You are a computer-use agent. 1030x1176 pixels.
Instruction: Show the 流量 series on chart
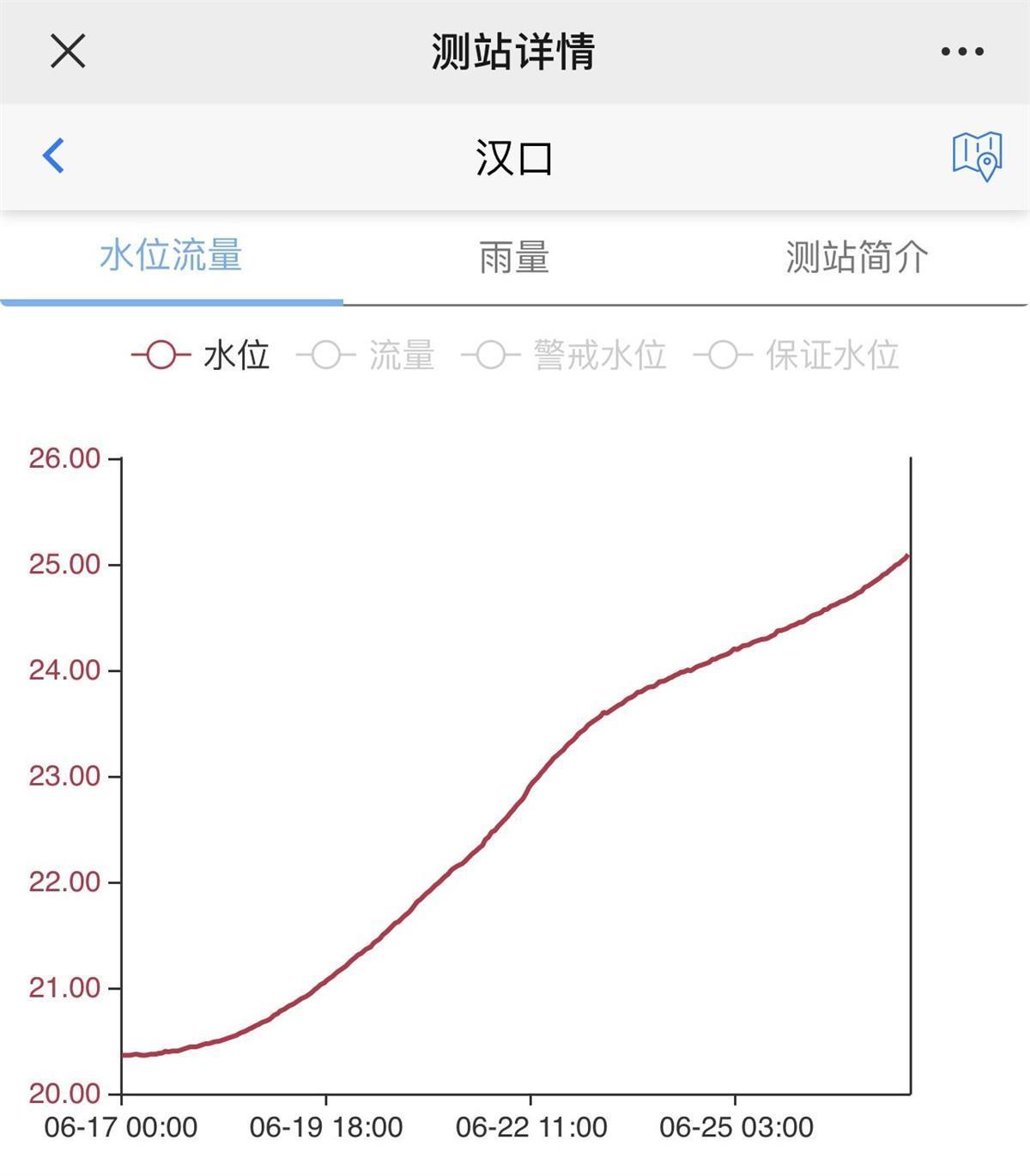367,355
